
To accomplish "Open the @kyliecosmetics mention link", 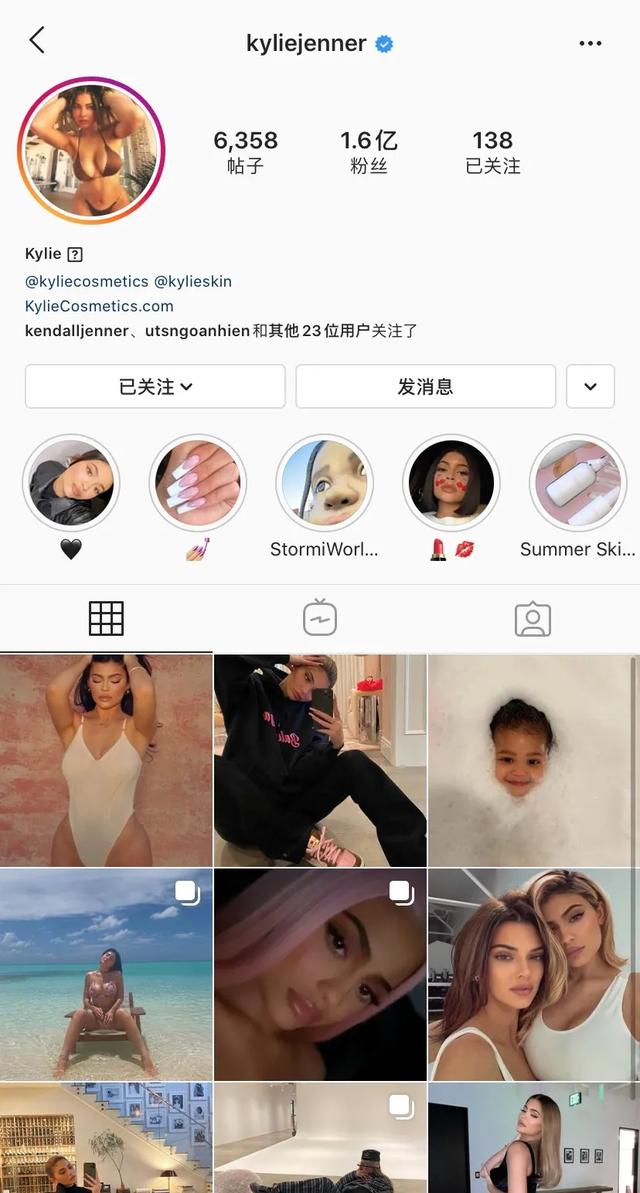I will point(86,282).
